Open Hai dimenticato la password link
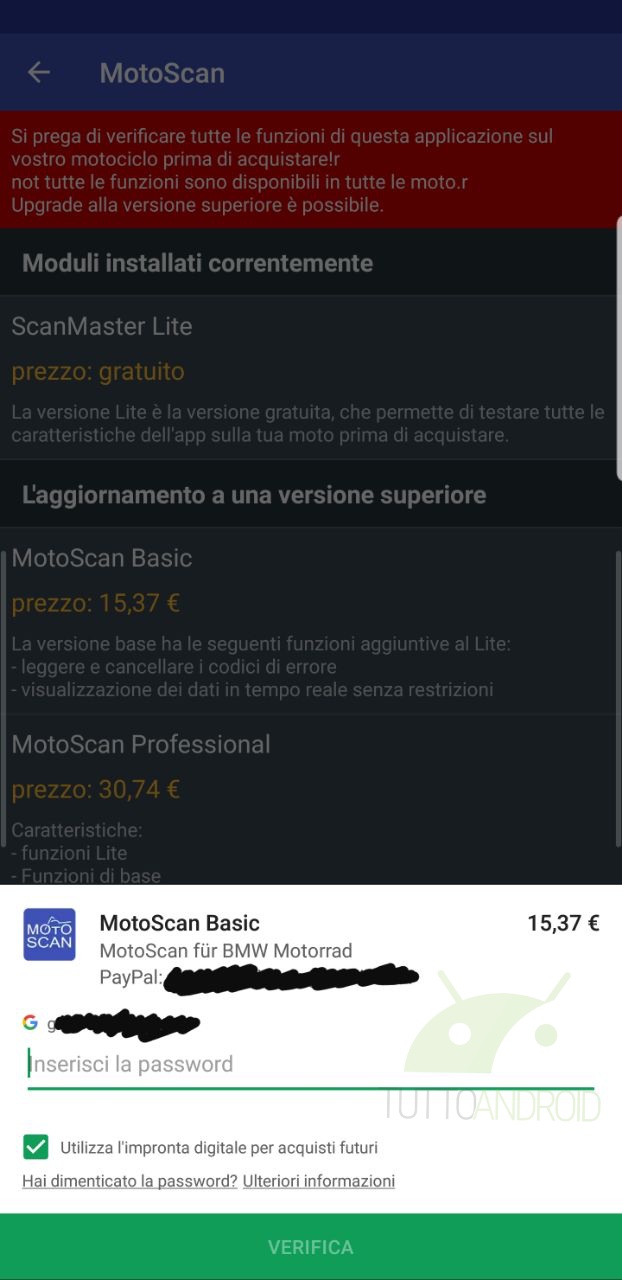 tap(130, 1181)
